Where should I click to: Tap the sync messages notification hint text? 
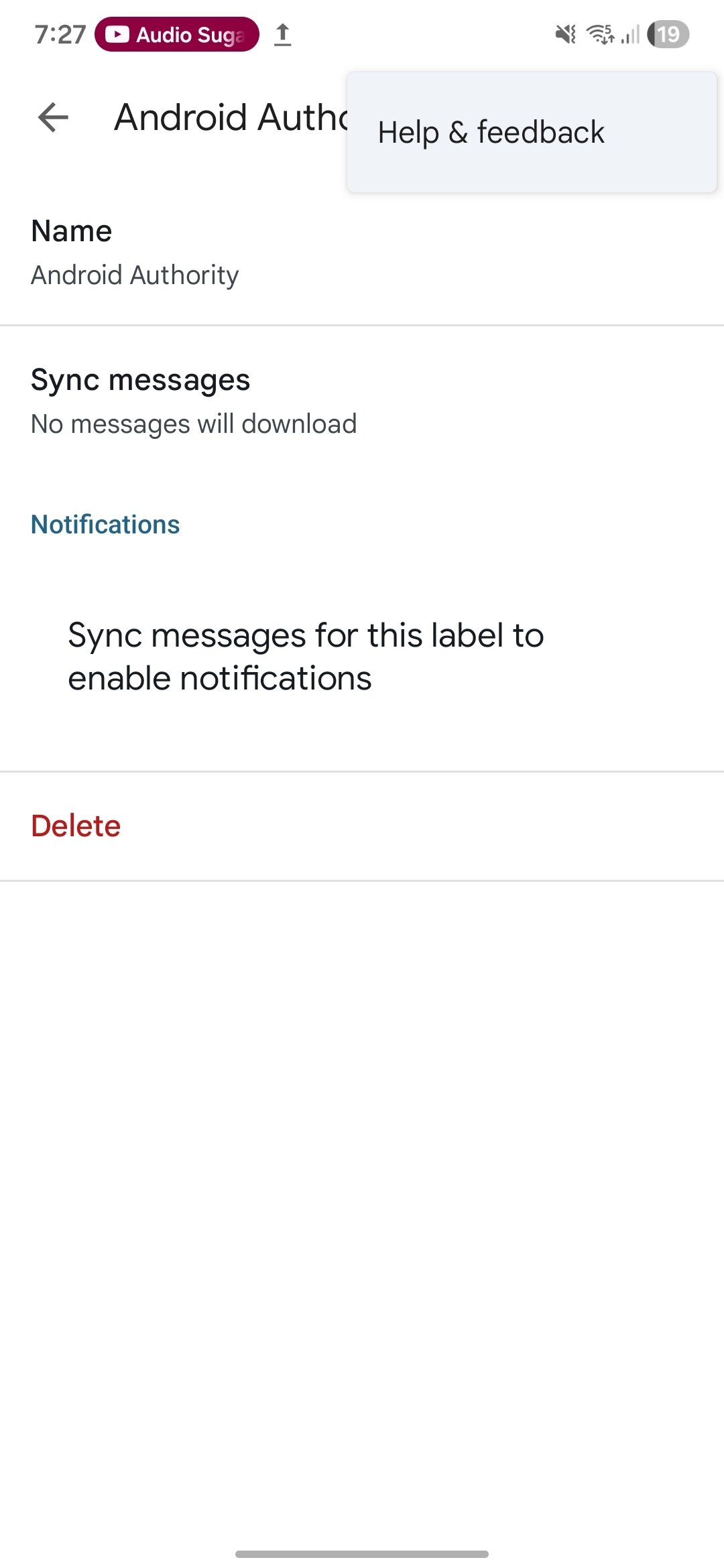click(304, 655)
